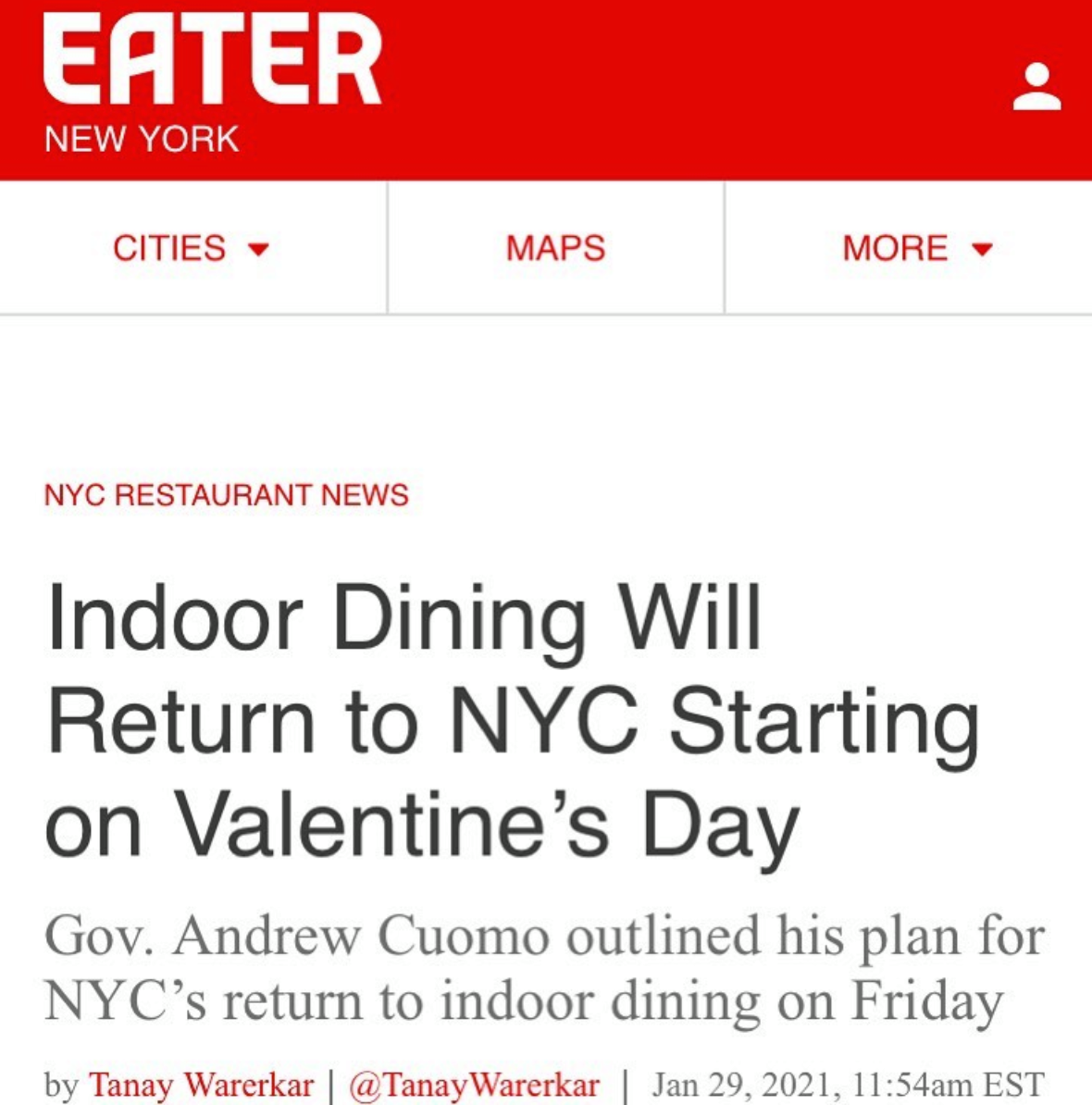Expand the Cities dropdown menu

191,248
